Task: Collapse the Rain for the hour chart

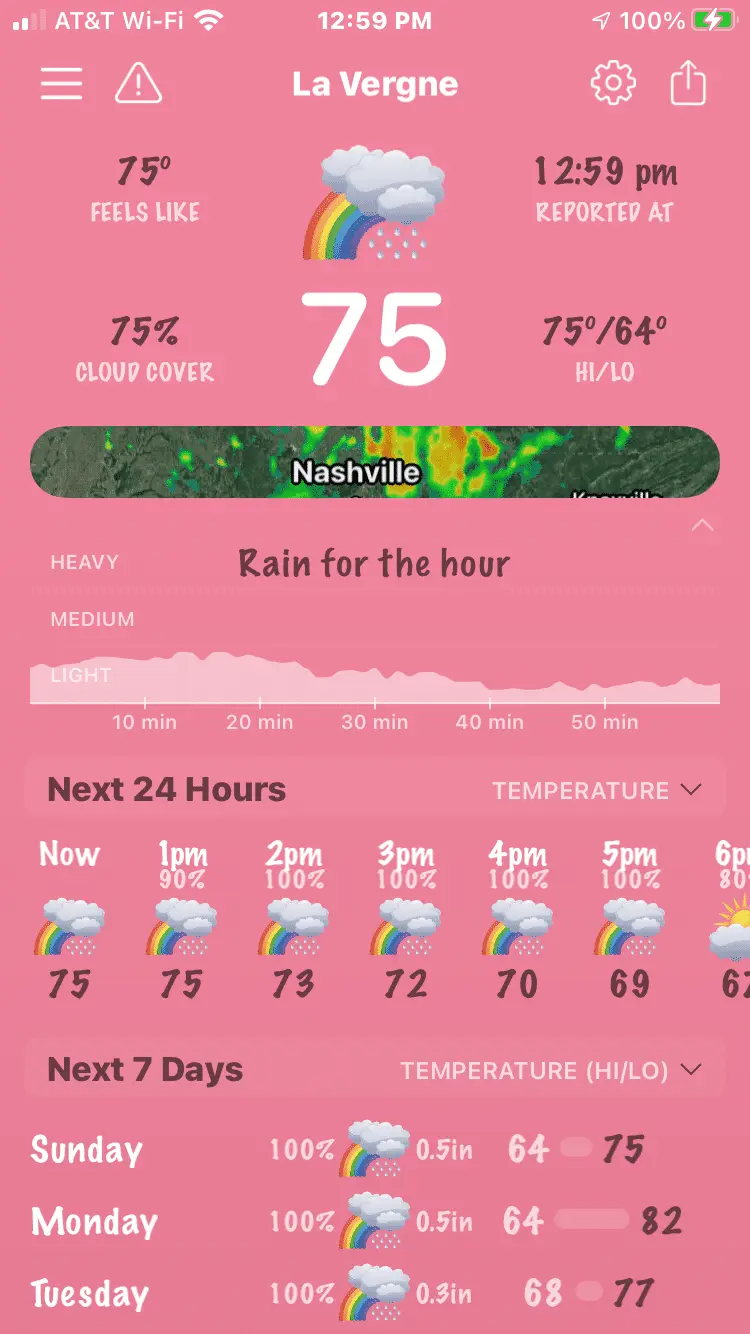Action: pos(703,526)
